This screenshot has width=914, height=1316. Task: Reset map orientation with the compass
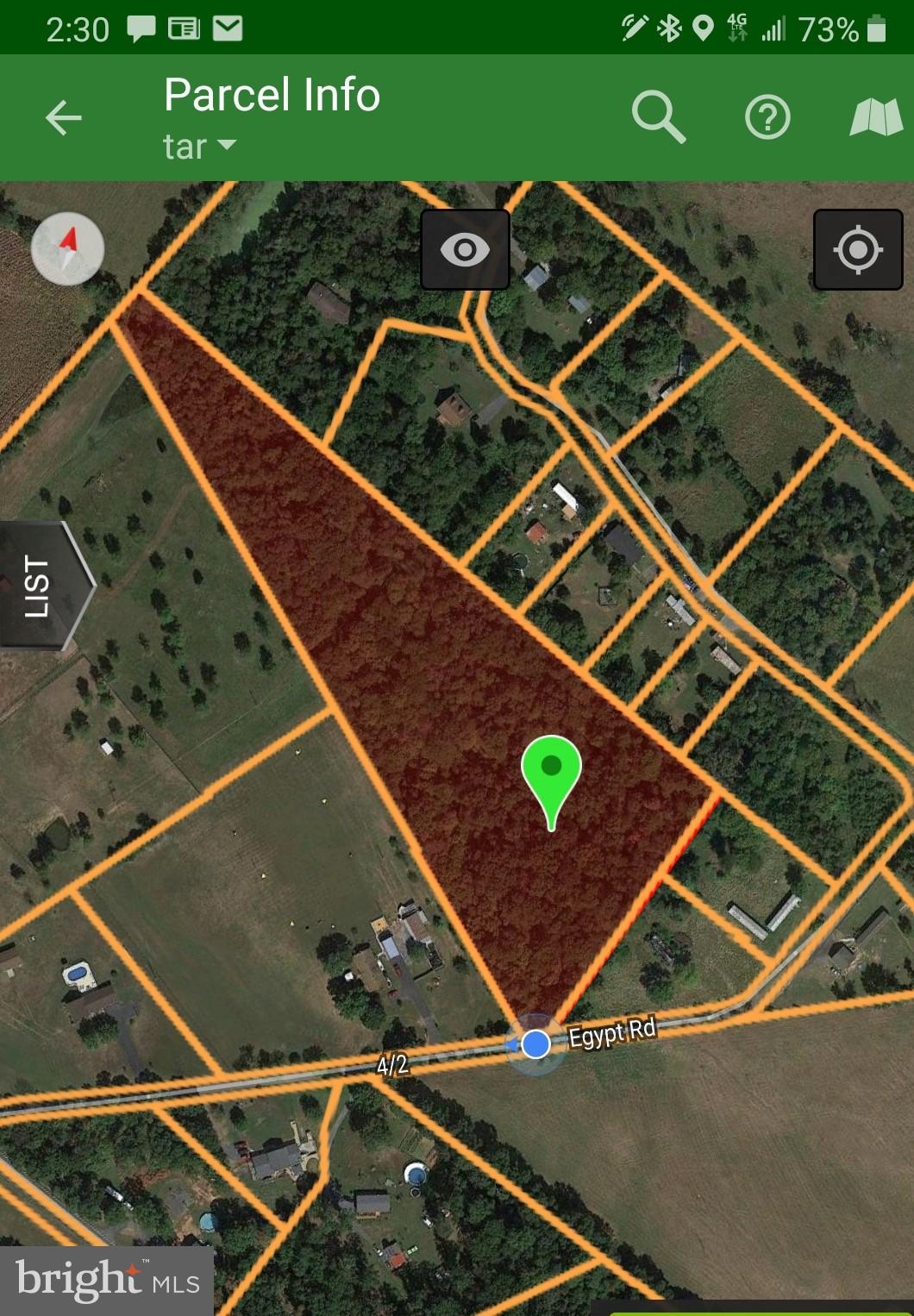tap(68, 248)
